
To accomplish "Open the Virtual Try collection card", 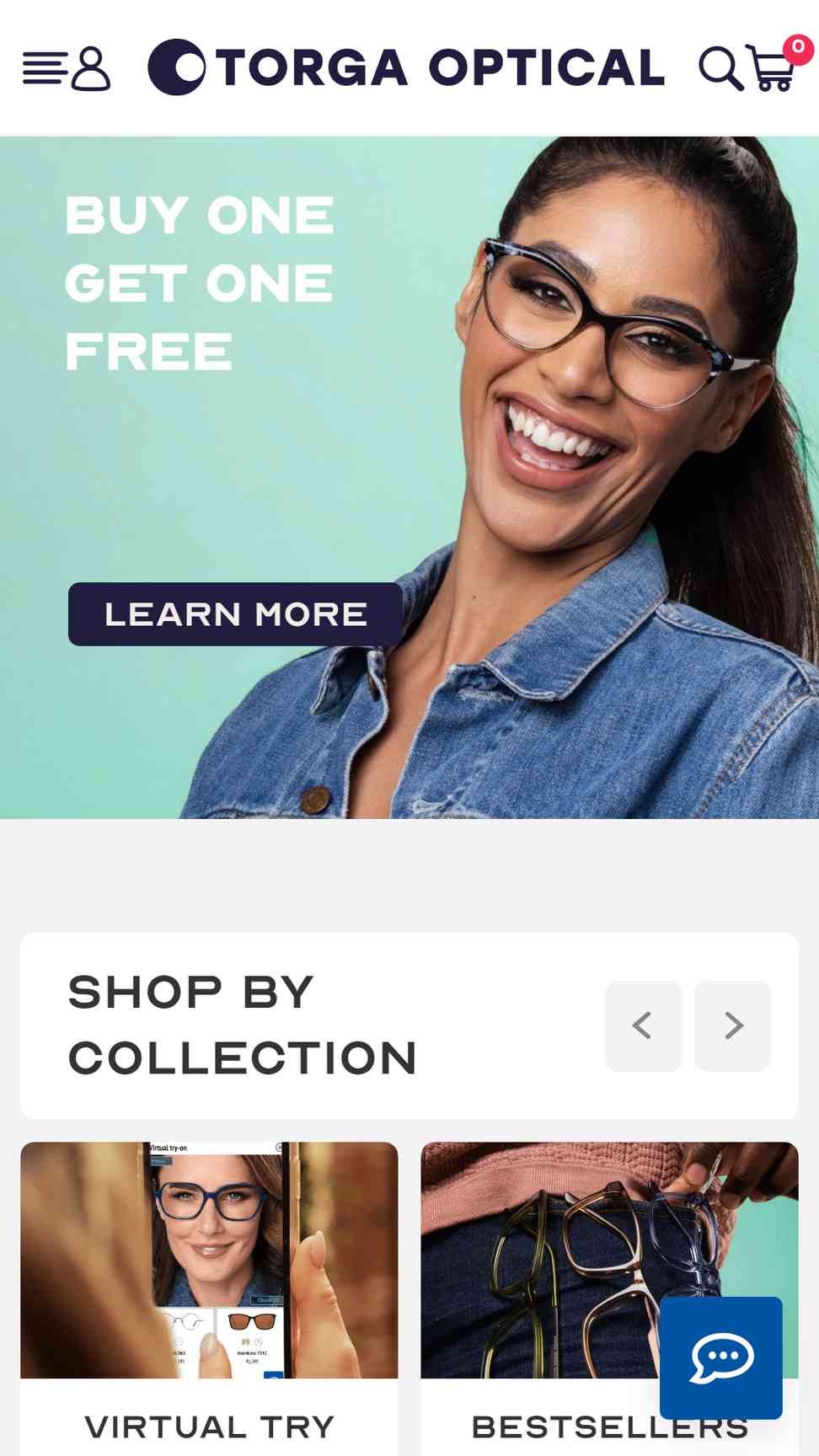I will click(209, 1298).
